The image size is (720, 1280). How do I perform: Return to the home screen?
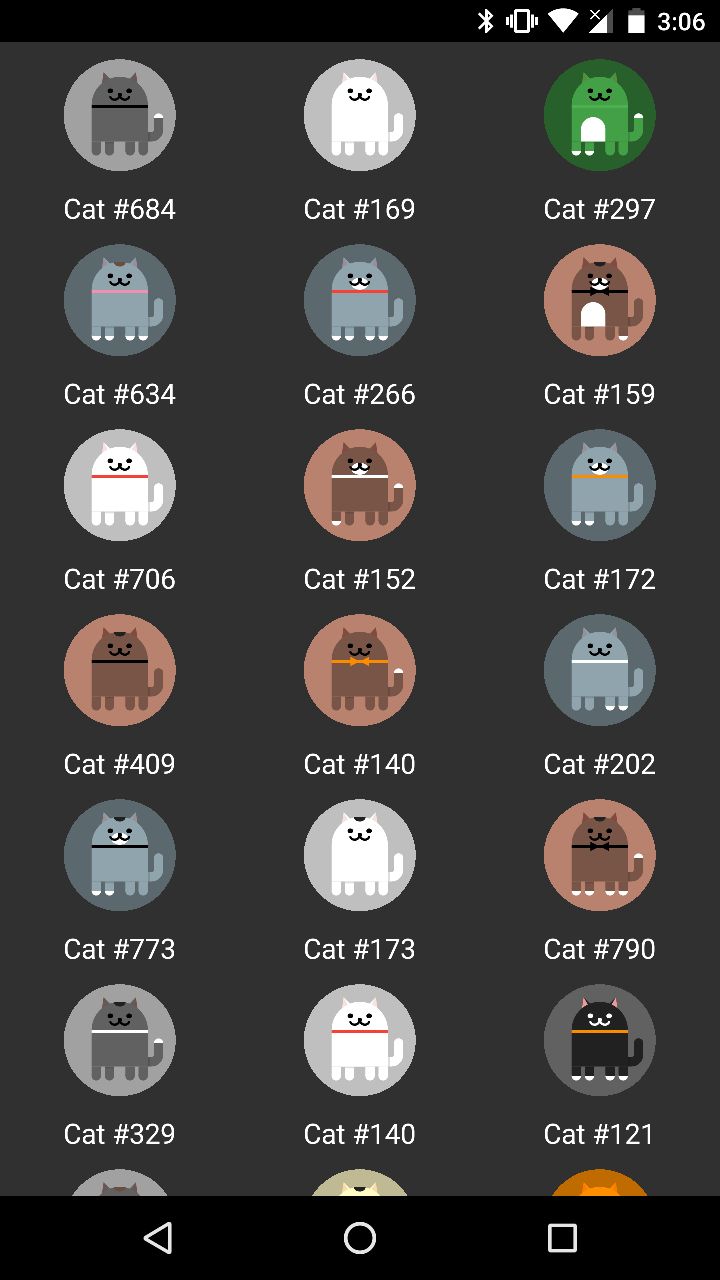(360, 1238)
